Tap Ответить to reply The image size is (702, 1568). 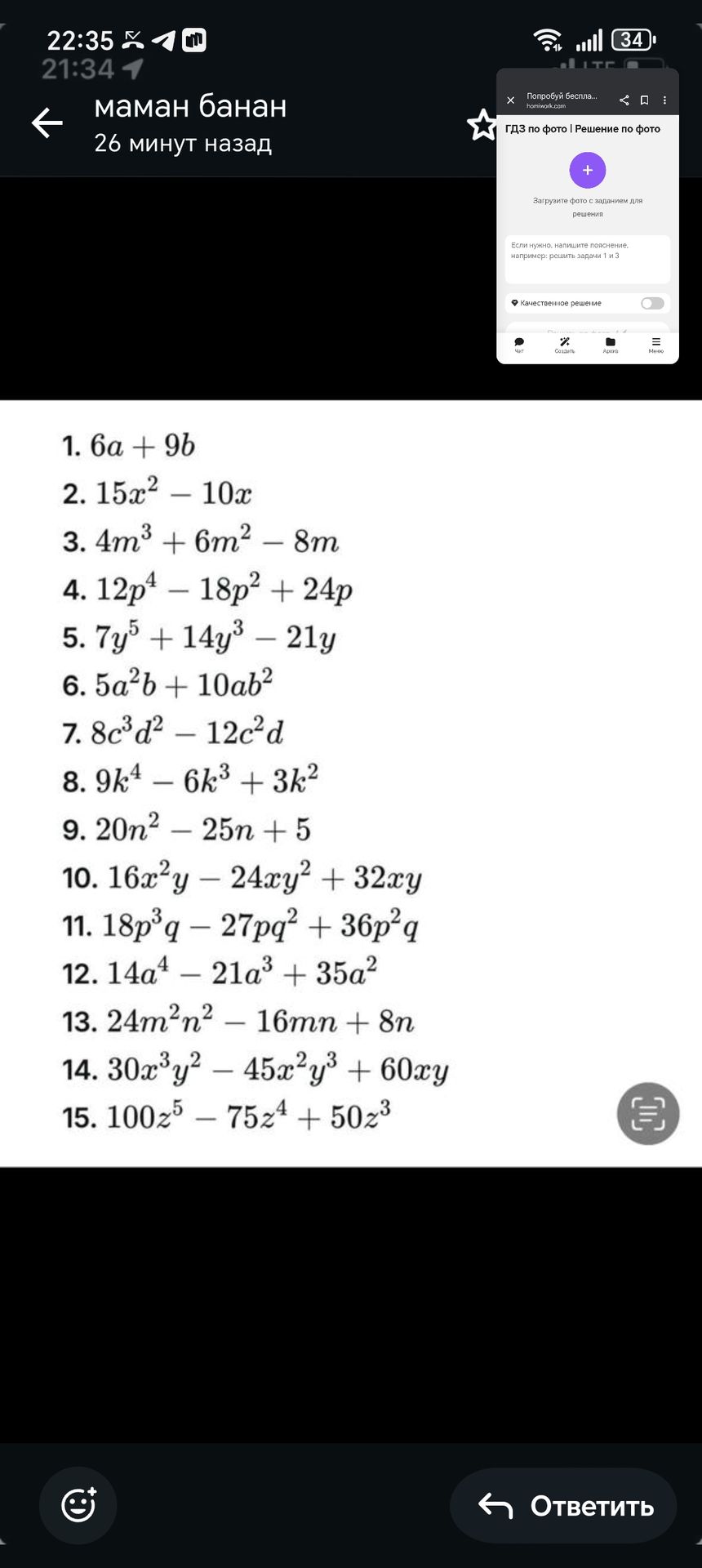tap(564, 1505)
